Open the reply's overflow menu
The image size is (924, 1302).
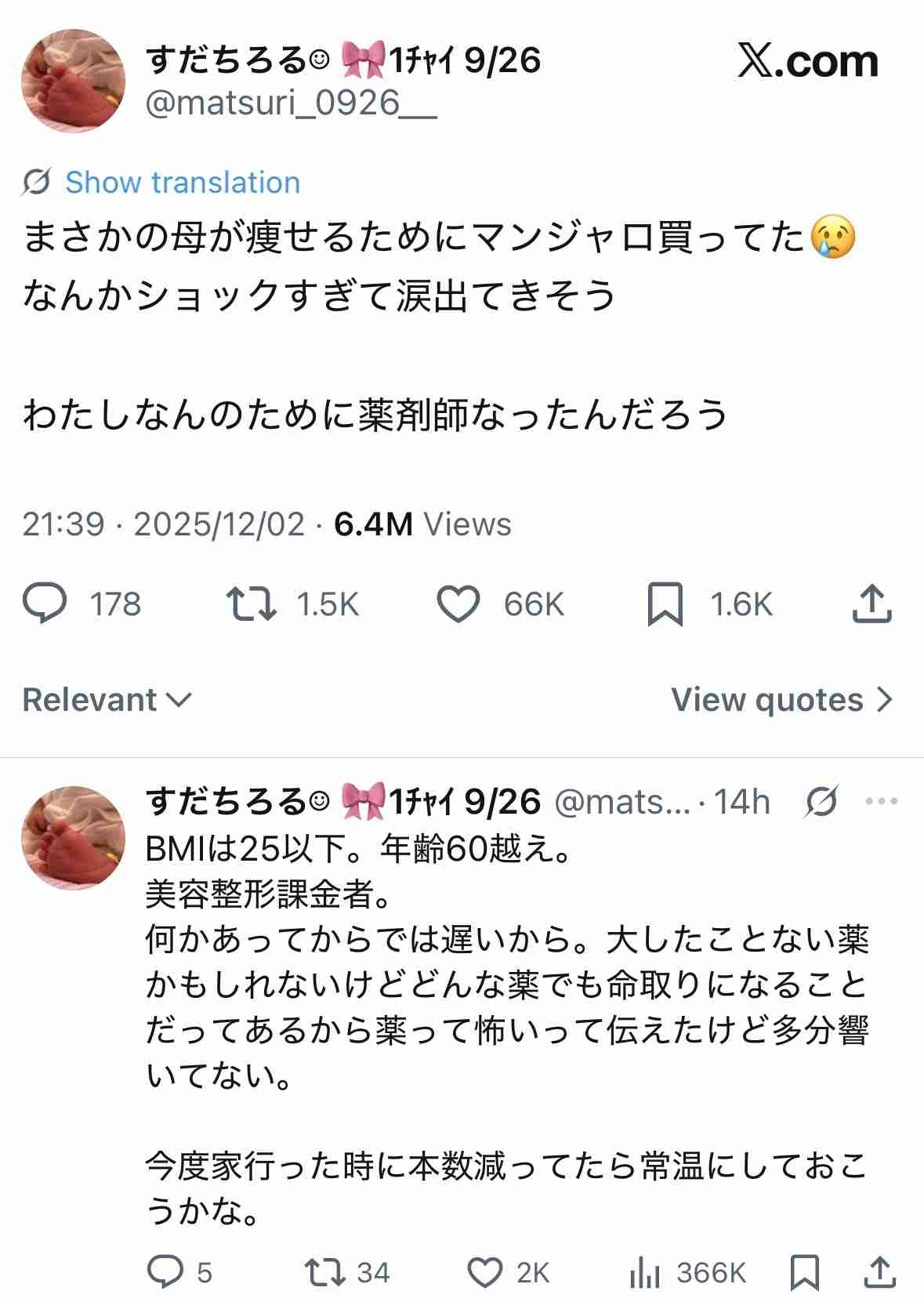(x=881, y=801)
